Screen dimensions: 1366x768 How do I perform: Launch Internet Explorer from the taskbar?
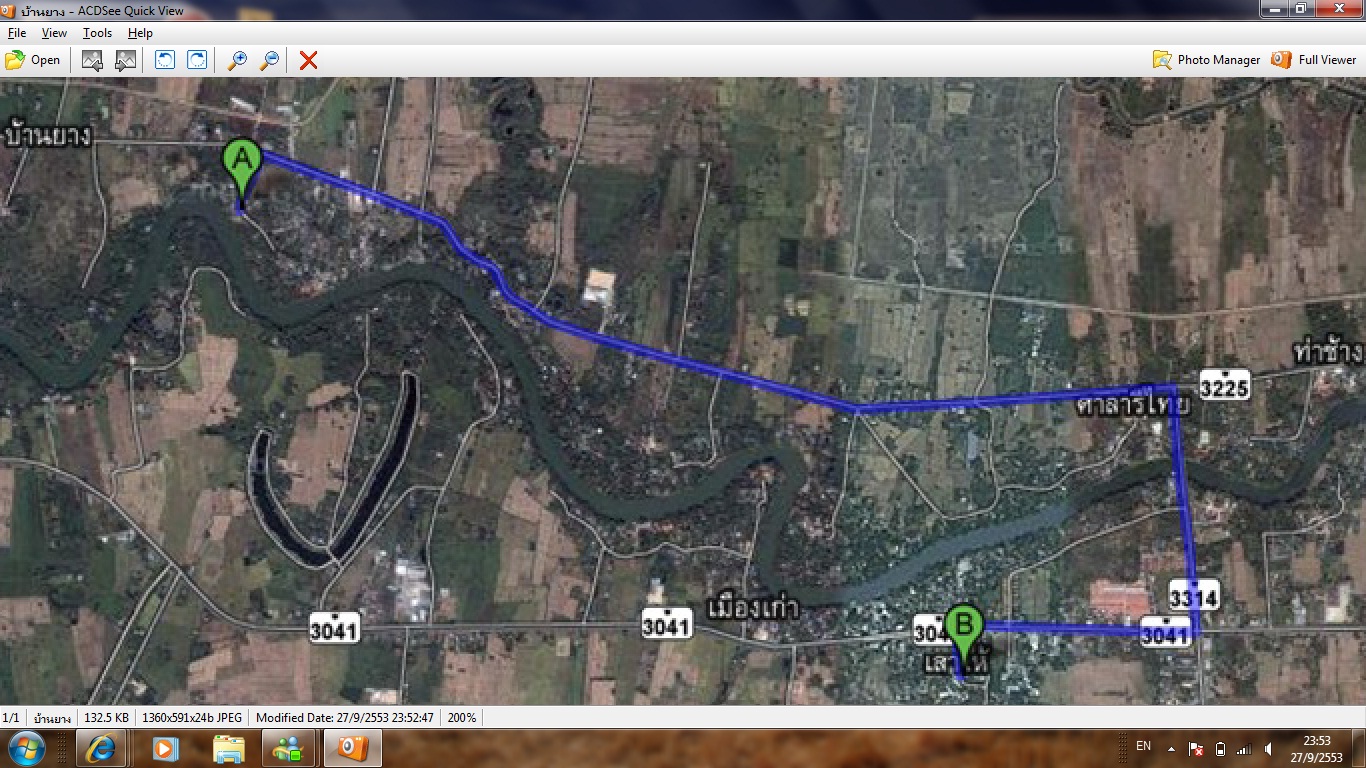click(101, 747)
